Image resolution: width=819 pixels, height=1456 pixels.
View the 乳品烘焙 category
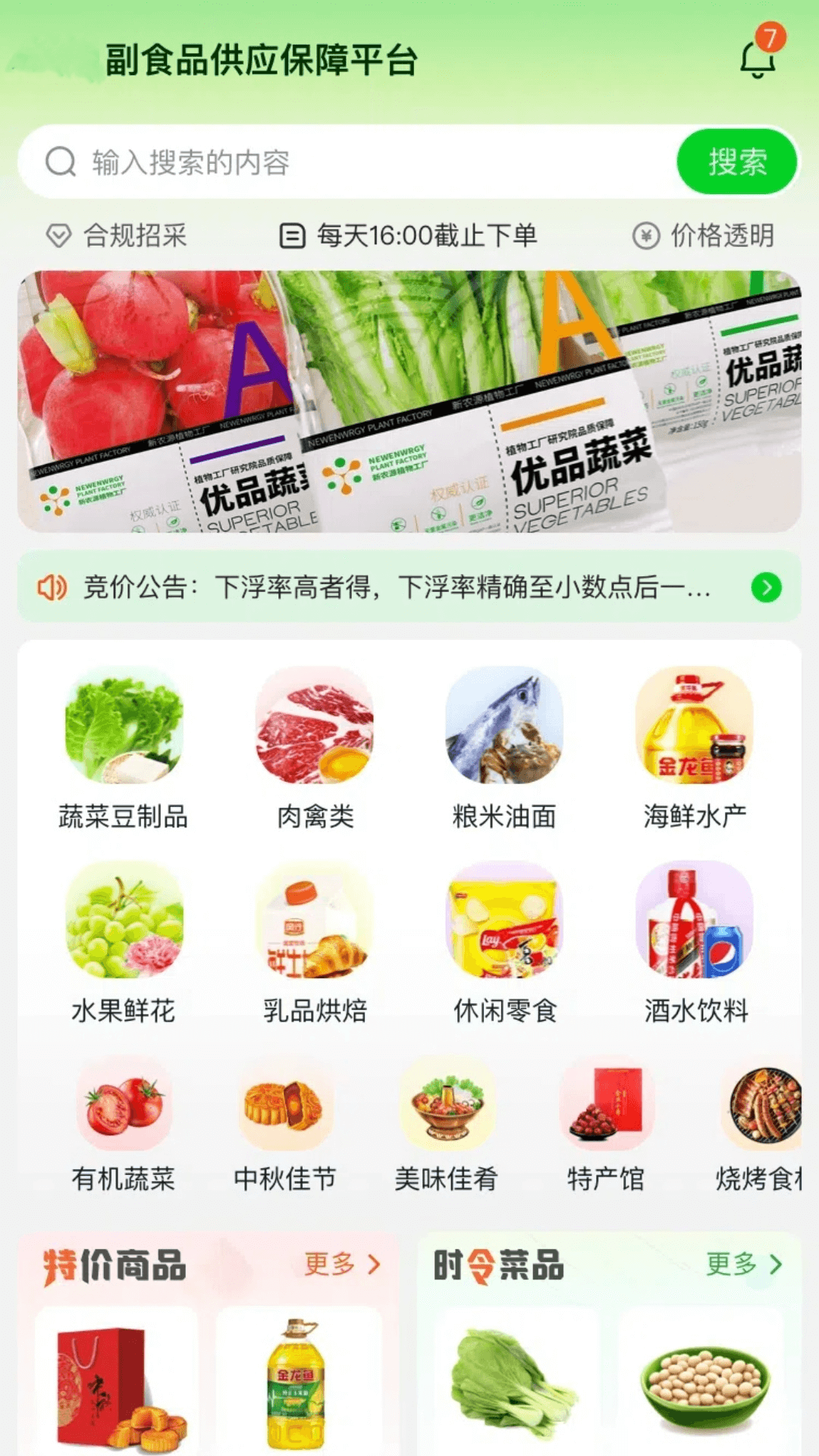tap(315, 943)
